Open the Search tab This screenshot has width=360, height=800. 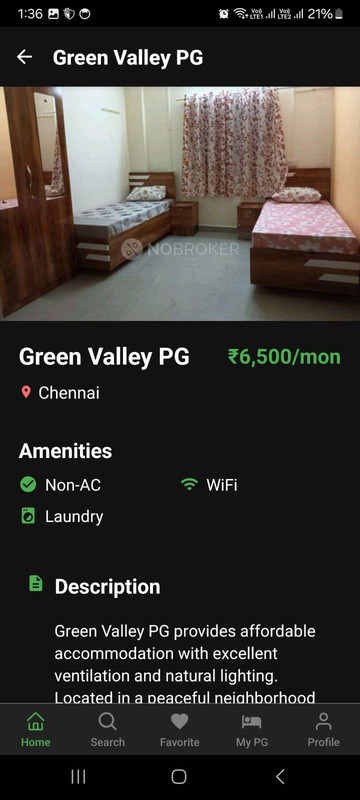(x=108, y=730)
